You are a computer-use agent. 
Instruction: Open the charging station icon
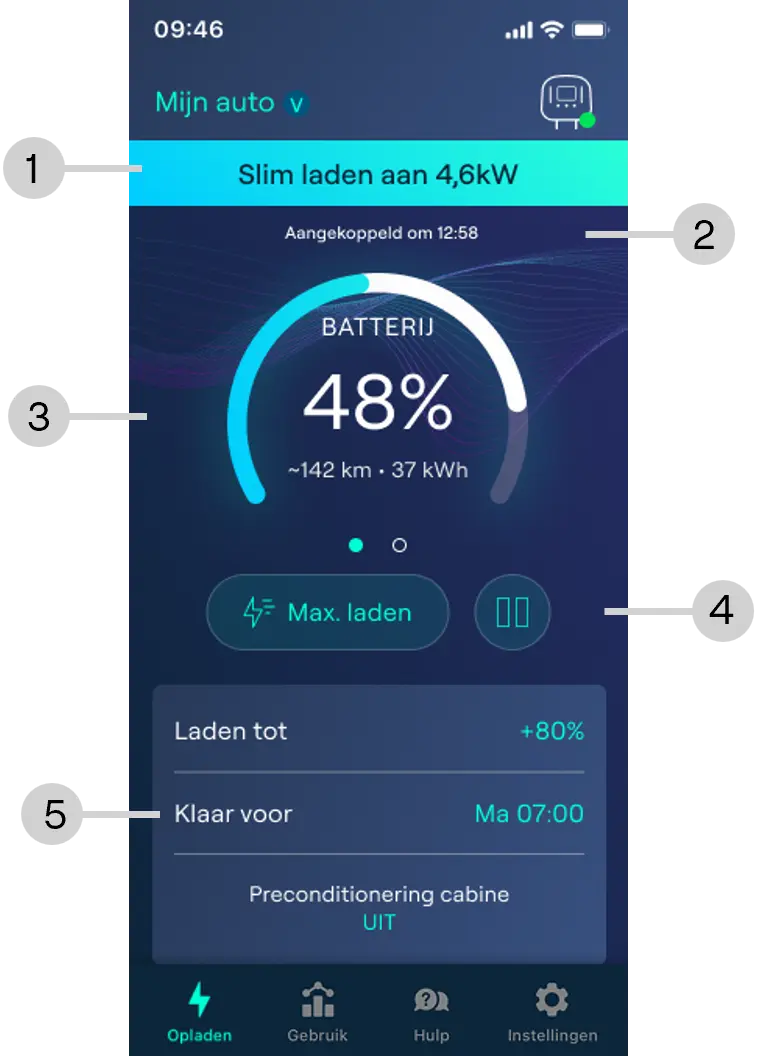click(x=566, y=101)
